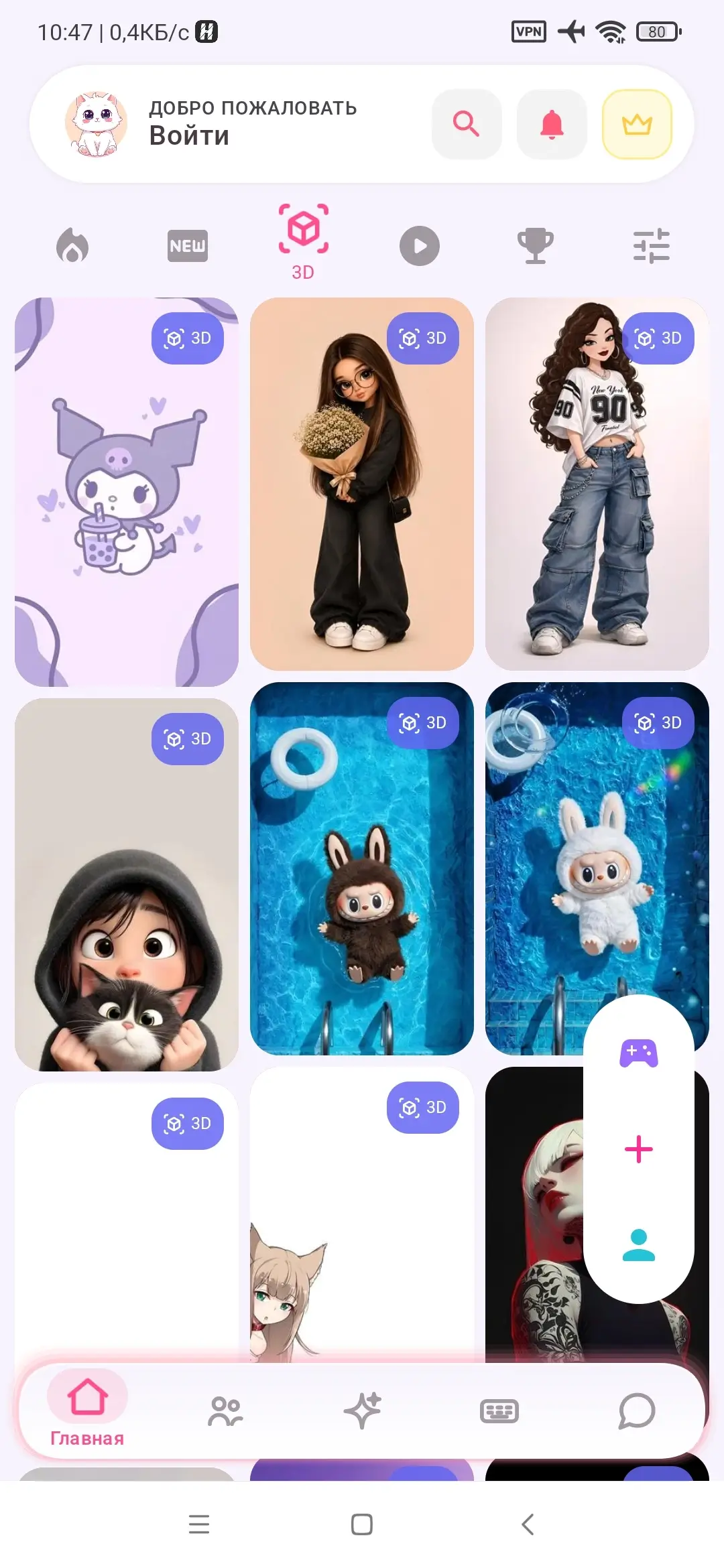Open the curly-haired girl in cargo jeans wallpaper
The height and width of the screenshot is (1568, 724).
(597, 484)
